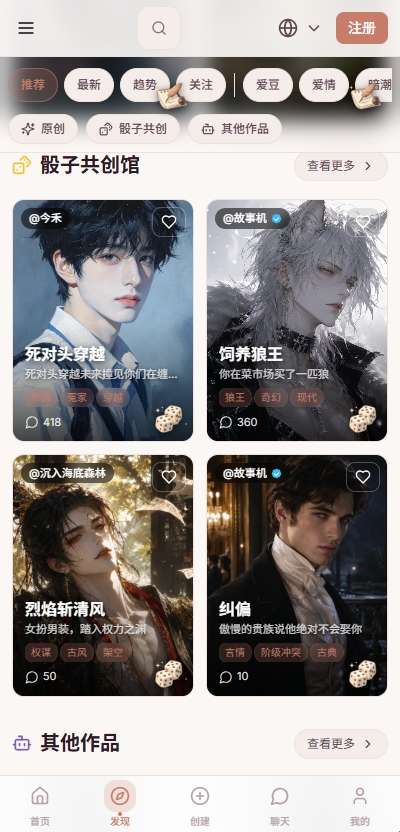Image resolution: width=400 pixels, height=832 pixels.
Task: Like the 纠偏 card
Action: pos(363,477)
